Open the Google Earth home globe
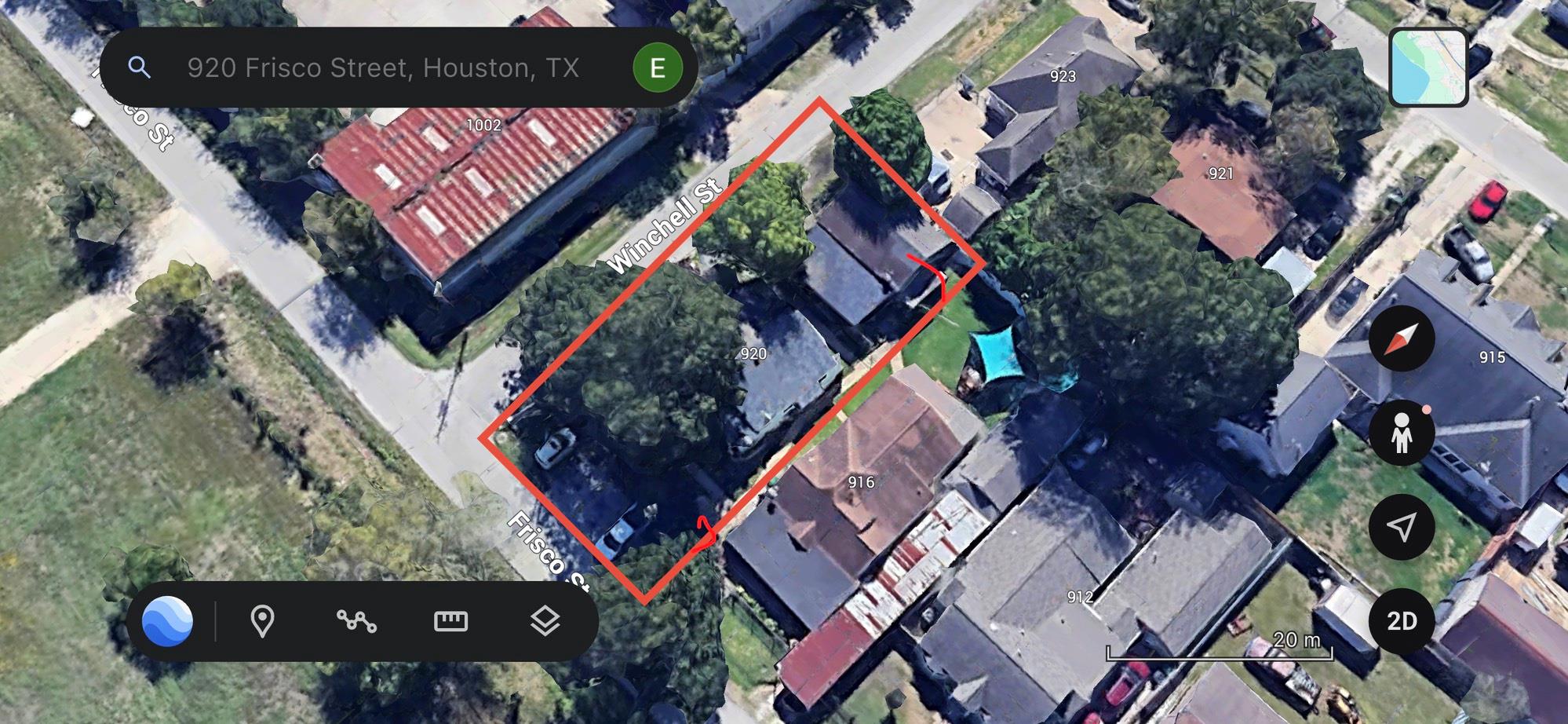The height and width of the screenshot is (724, 1568). click(x=167, y=621)
